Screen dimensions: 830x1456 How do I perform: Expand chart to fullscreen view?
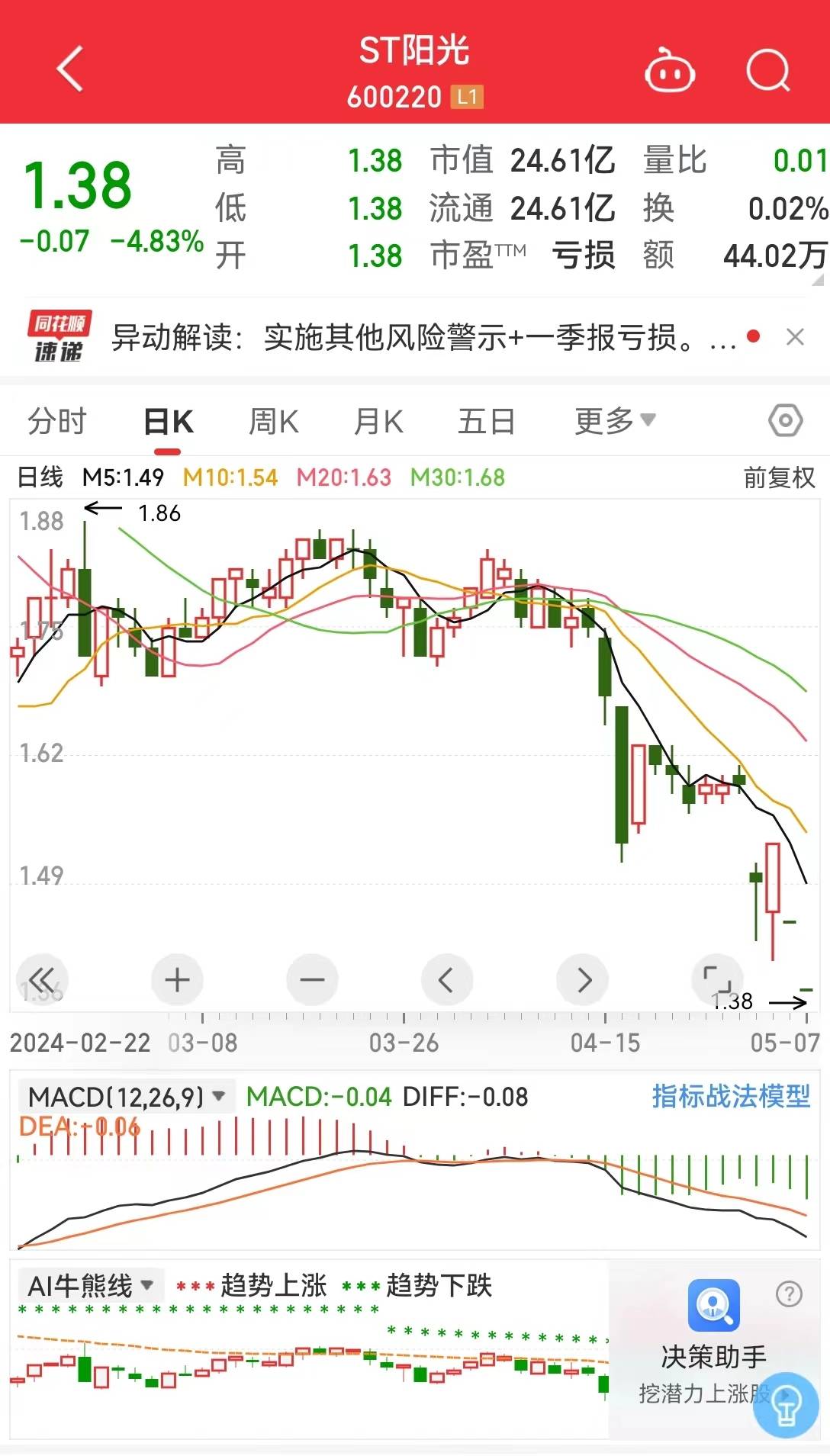717,979
